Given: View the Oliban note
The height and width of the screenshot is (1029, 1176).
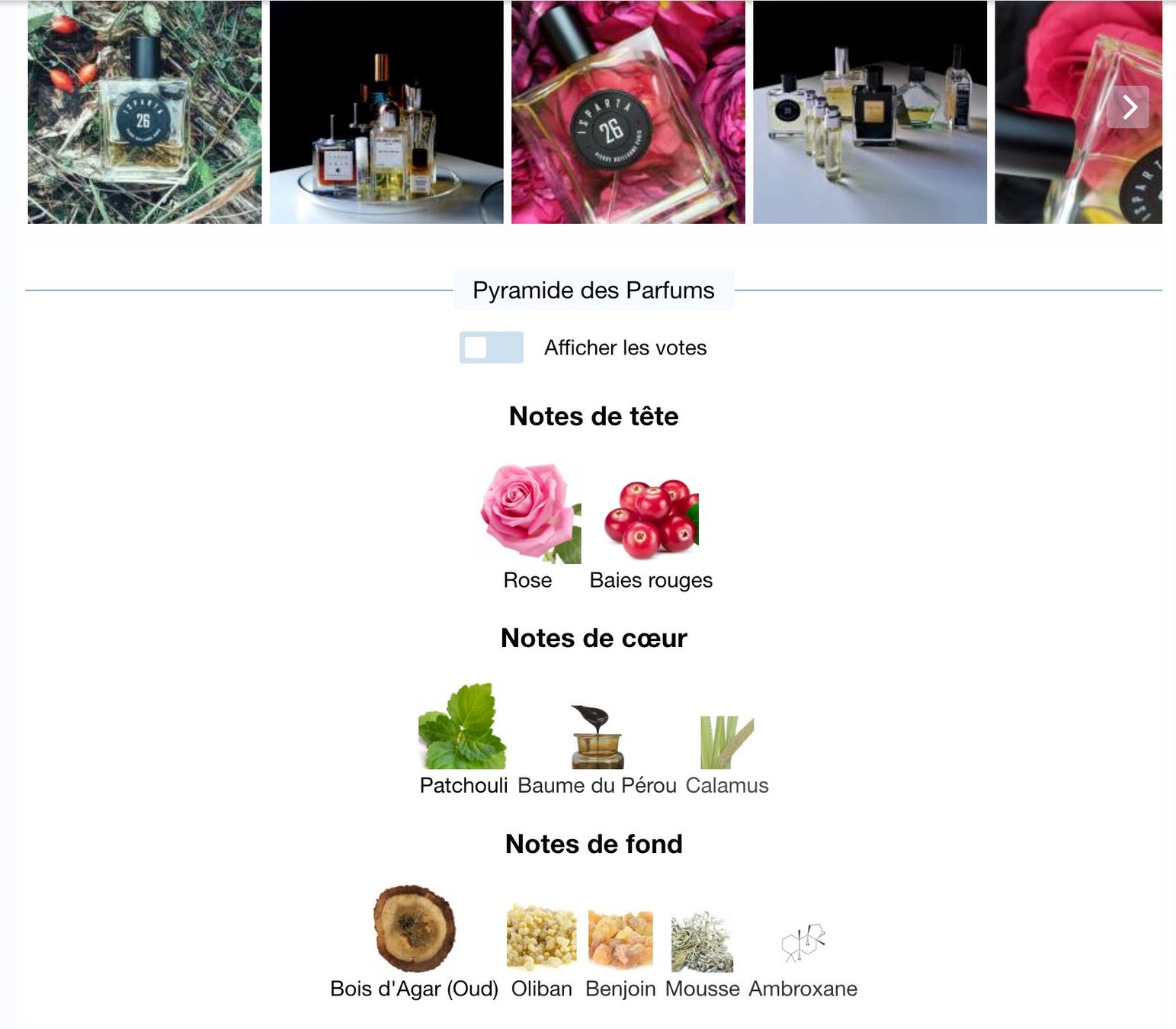Looking at the screenshot, I should click(541, 945).
